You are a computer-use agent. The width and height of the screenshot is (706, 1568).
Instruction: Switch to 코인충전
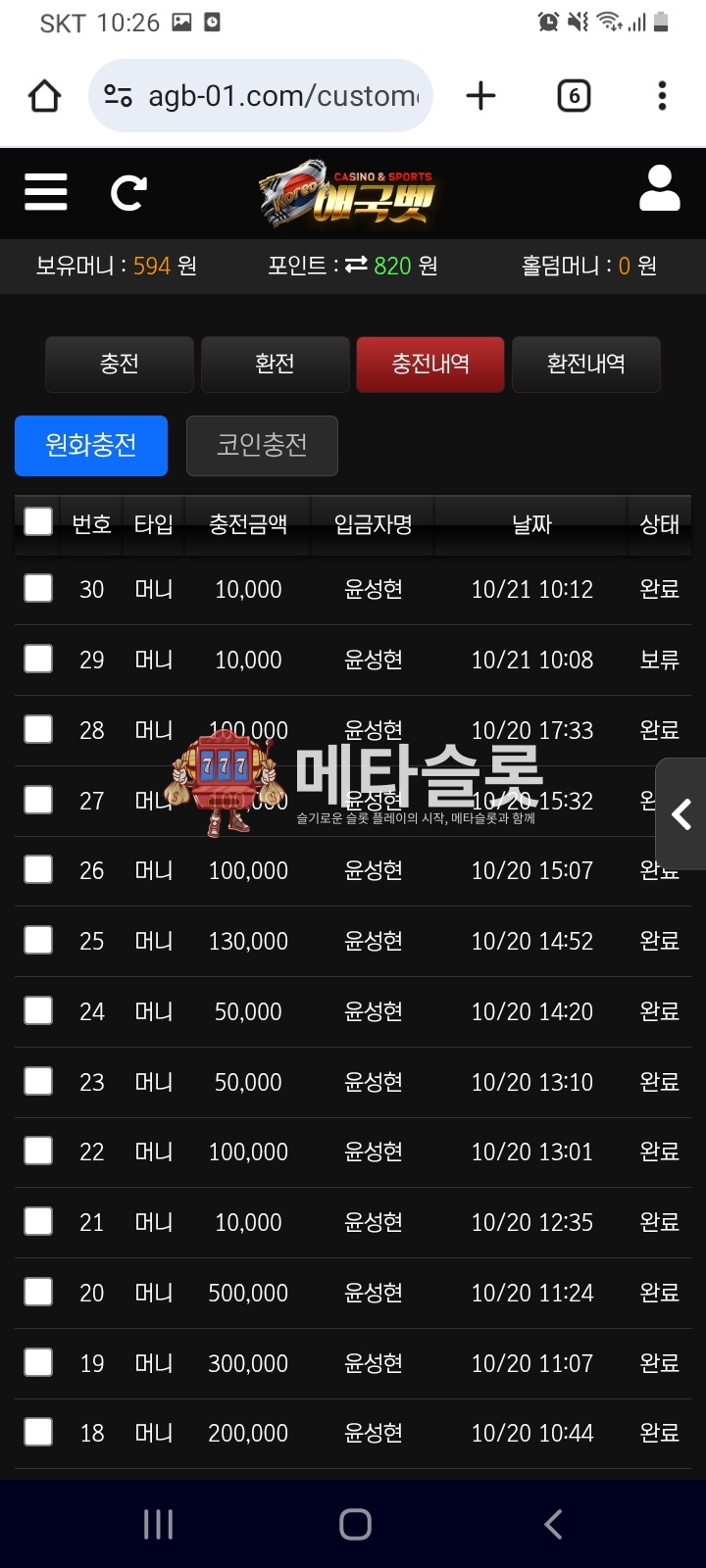click(x=262, y=446)
